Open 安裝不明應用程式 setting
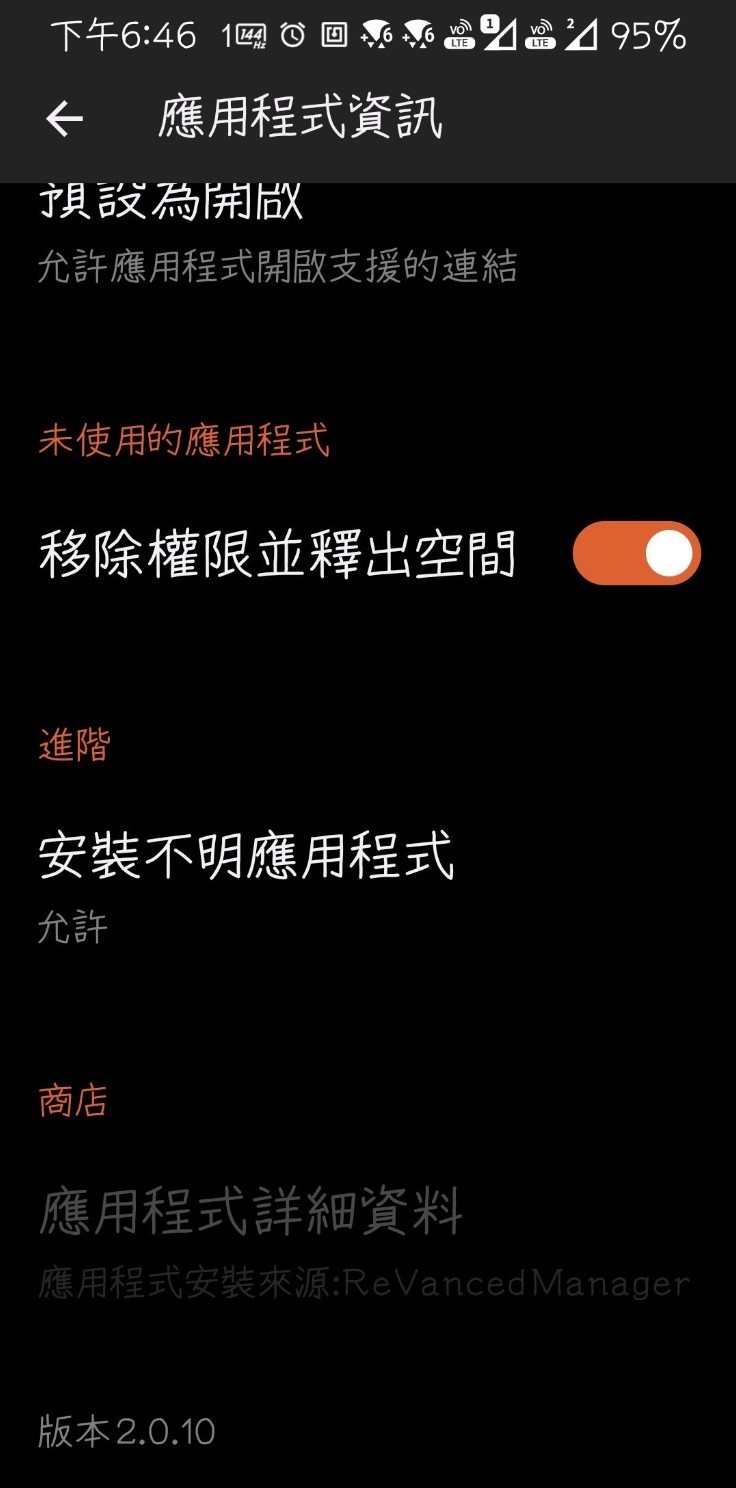 [x=246, y=884]
